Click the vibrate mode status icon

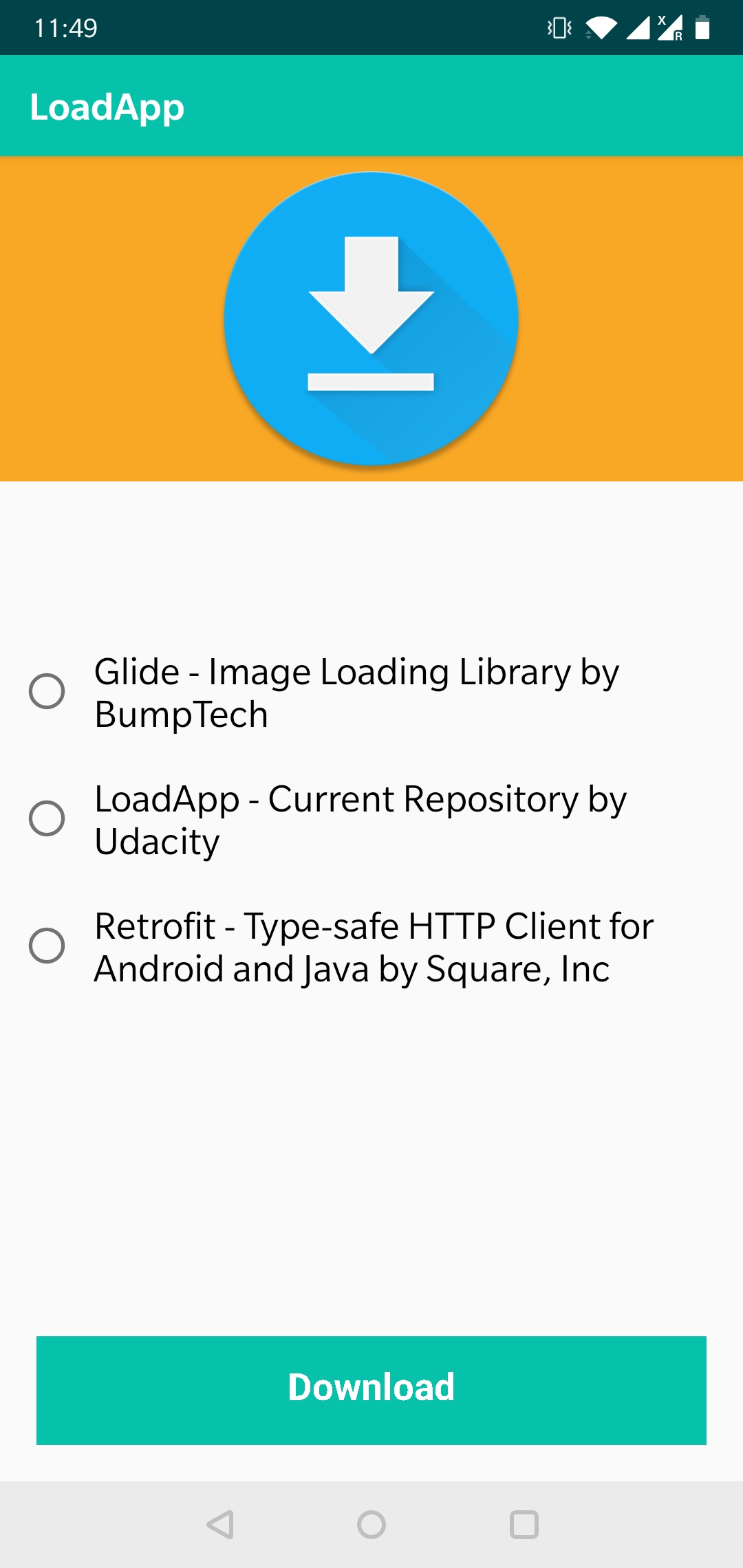click(559, 28)
